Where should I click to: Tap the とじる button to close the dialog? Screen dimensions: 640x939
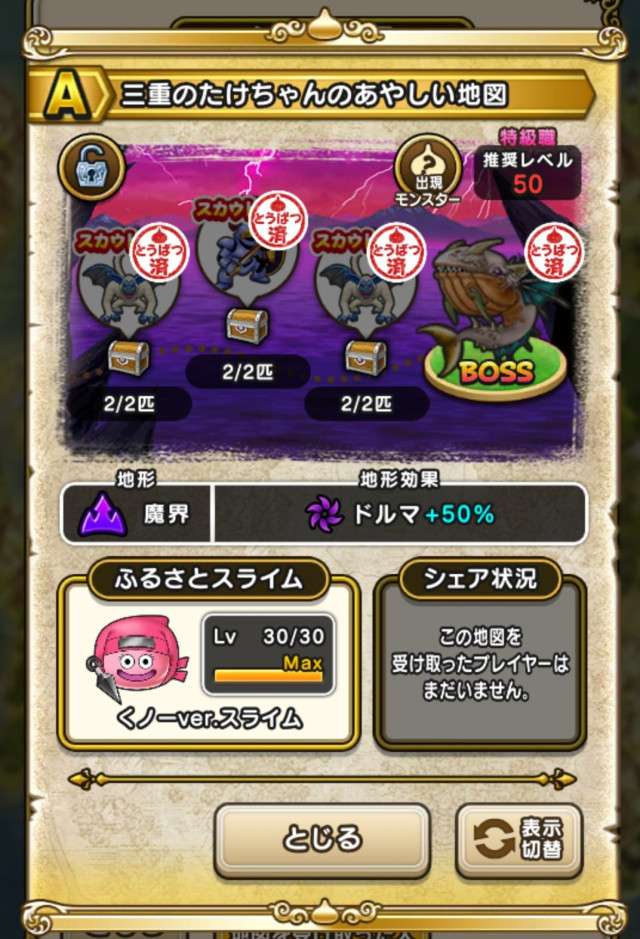322,838
